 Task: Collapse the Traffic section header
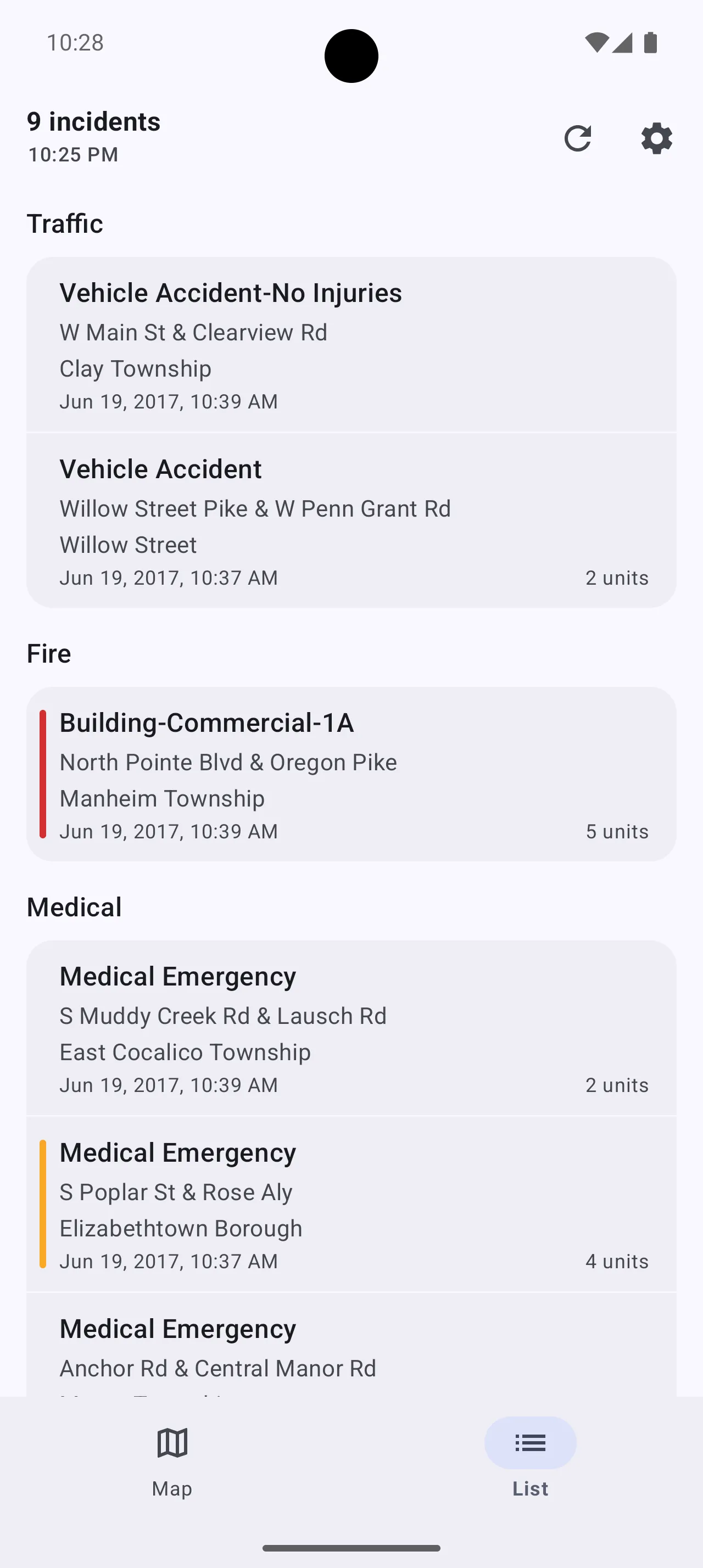64,223
